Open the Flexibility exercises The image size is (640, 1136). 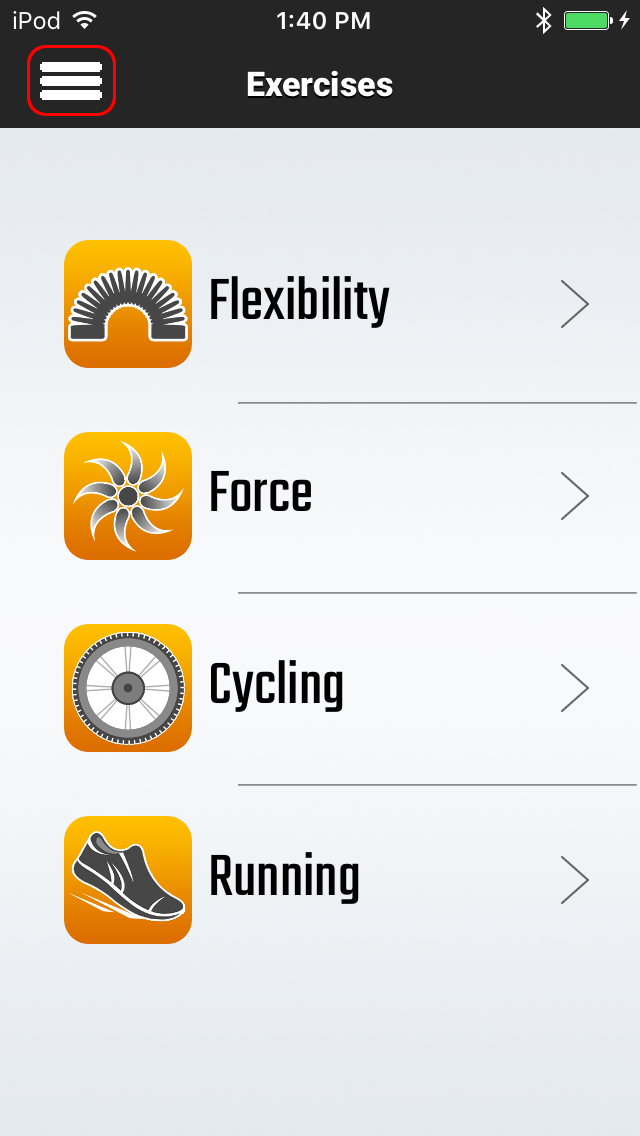coord(299,304)
